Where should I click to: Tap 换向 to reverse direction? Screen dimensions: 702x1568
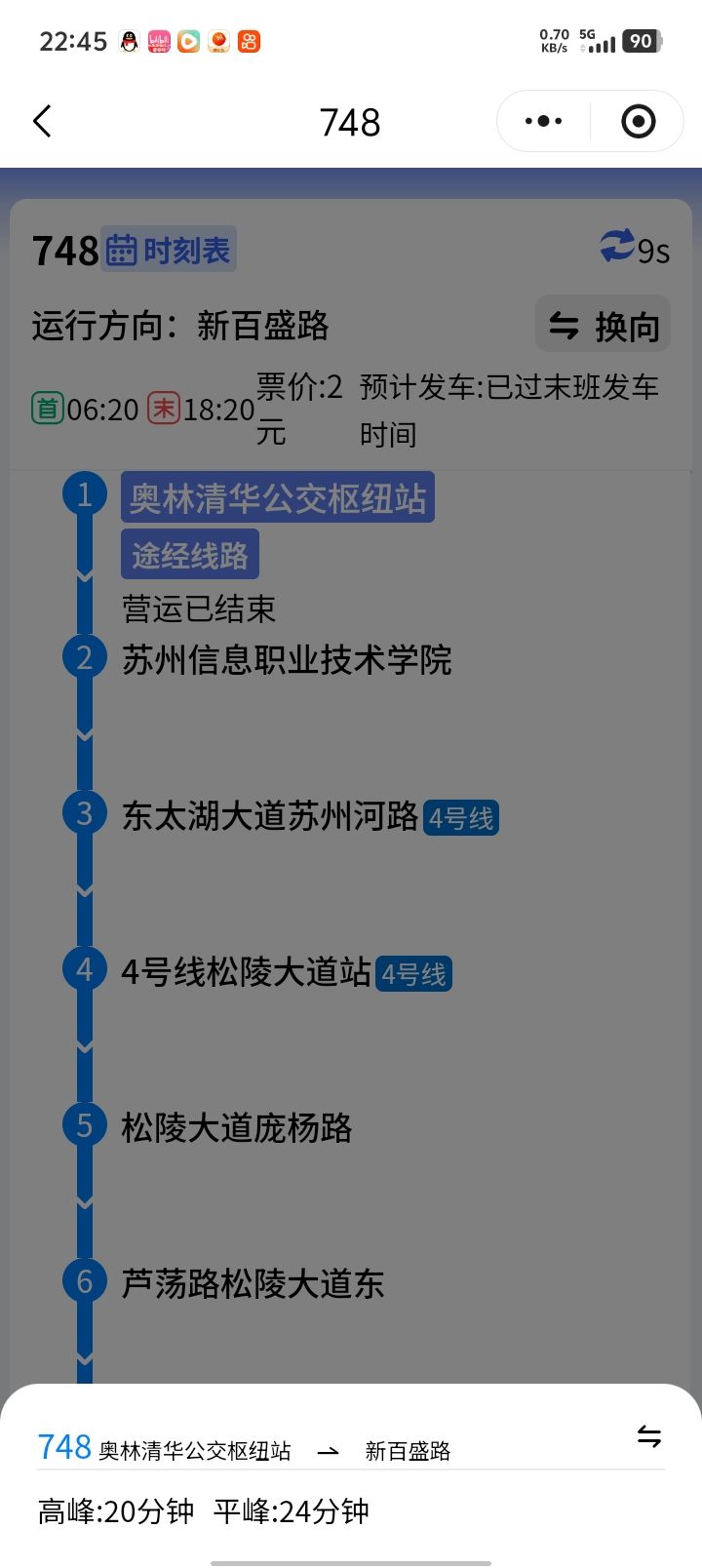(603, 325)
